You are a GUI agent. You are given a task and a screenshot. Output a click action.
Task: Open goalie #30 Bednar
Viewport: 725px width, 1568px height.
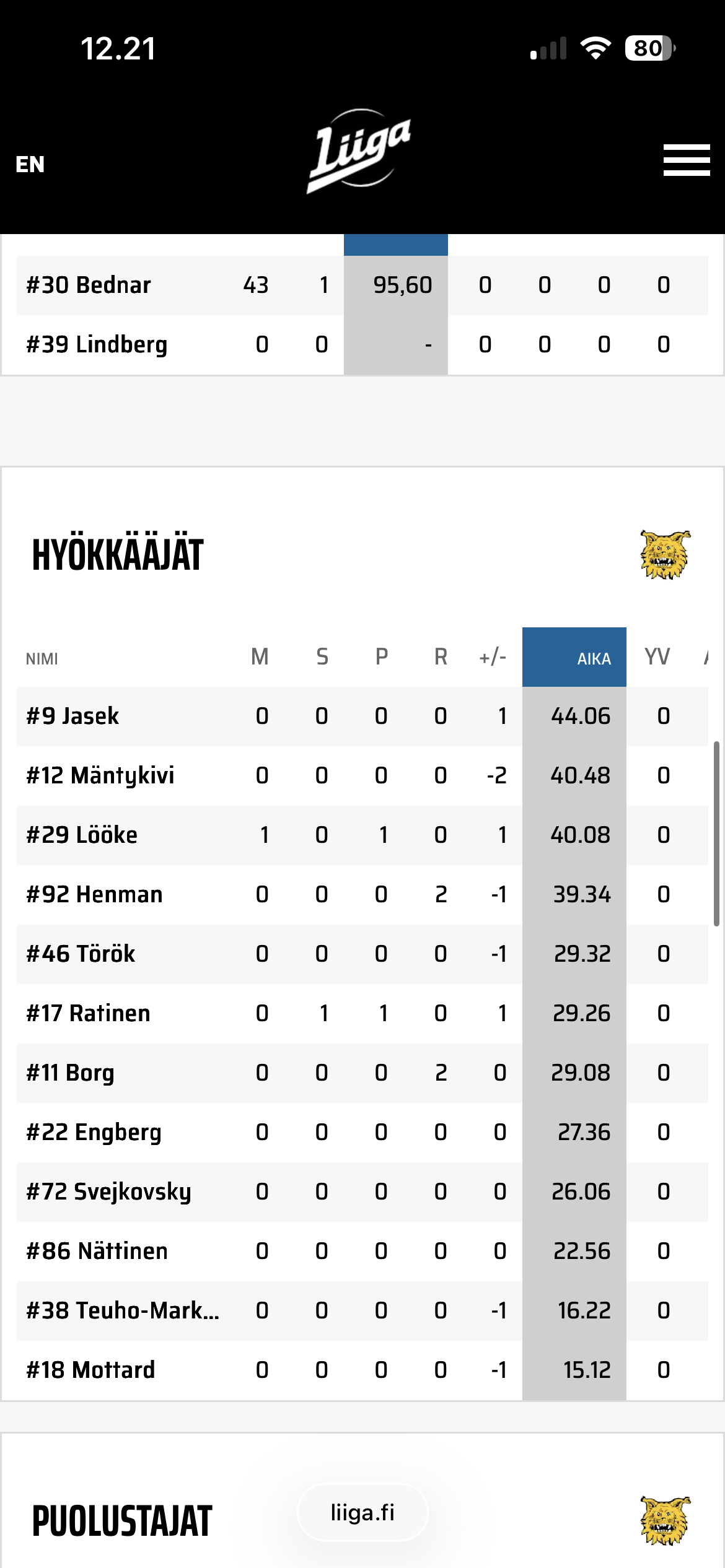click(x=89, y=285)
